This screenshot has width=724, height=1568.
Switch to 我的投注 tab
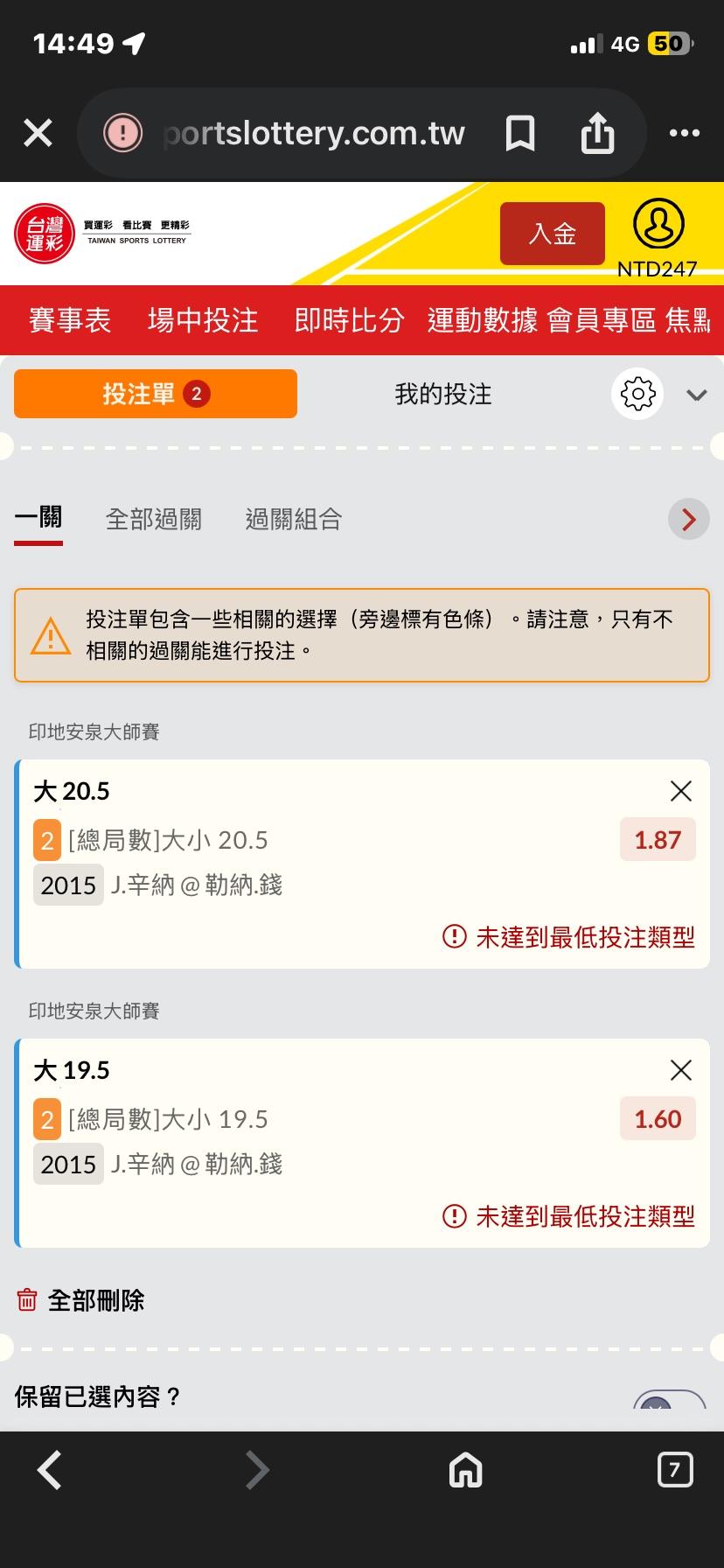coord(443,394)
